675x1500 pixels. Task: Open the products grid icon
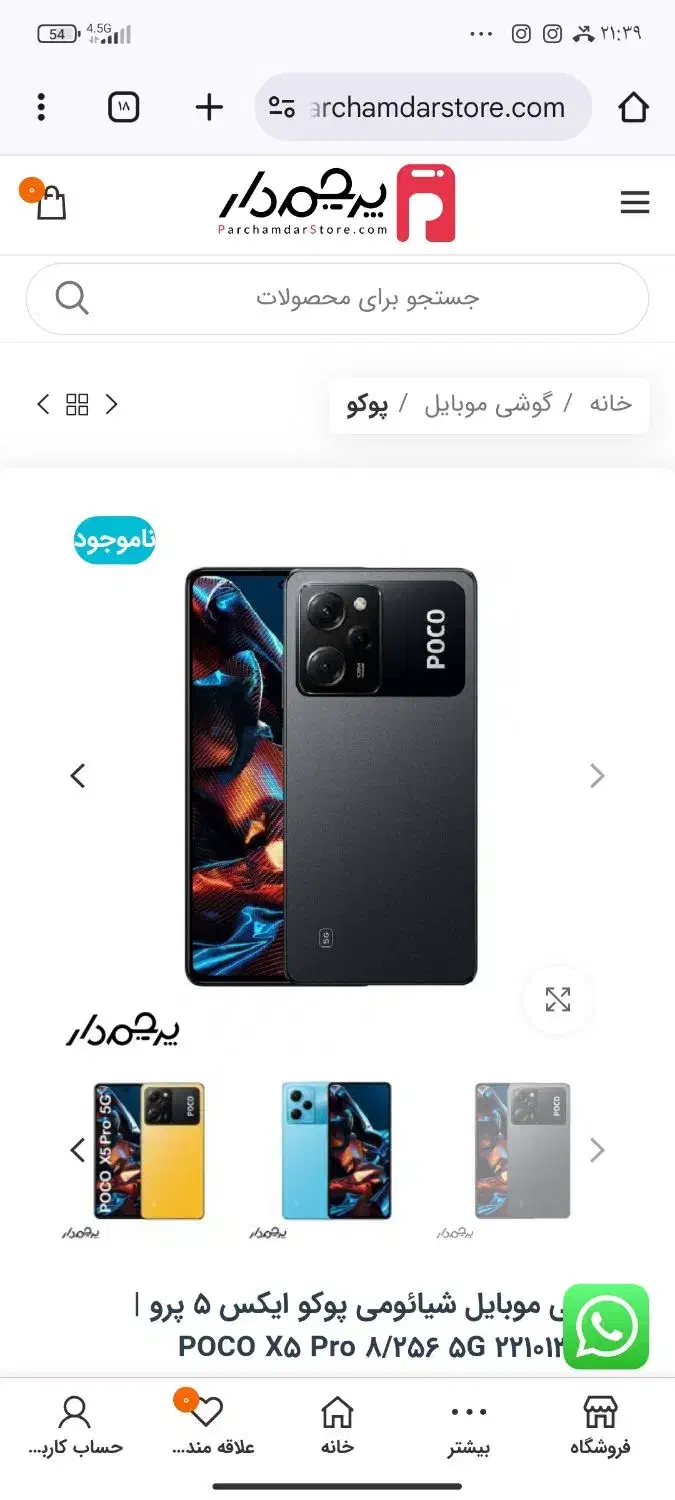pos(77,404)
